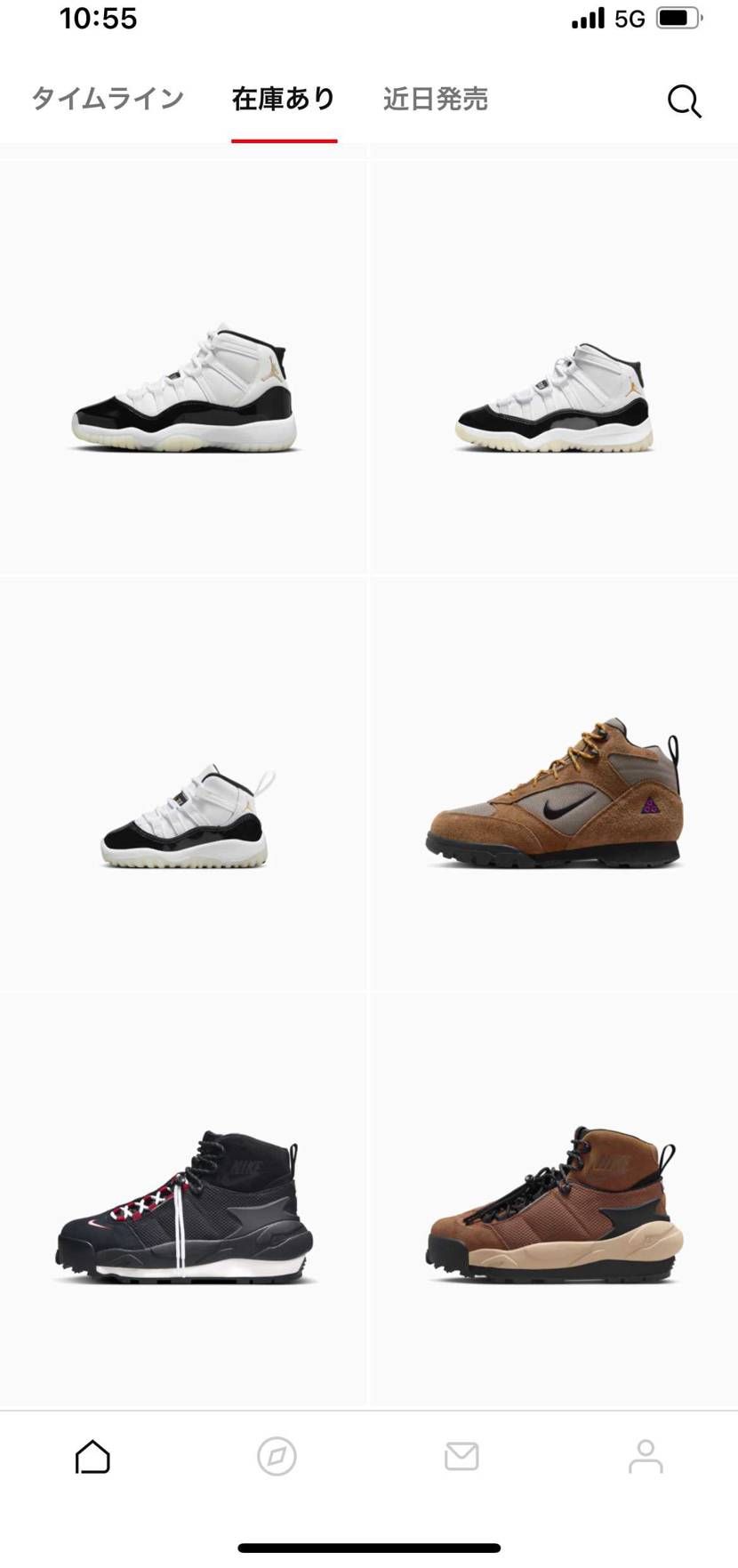The width and height of the screenshot is (738, 1568).
Task: Open the profile person tab
Action: click(646, 1457)
